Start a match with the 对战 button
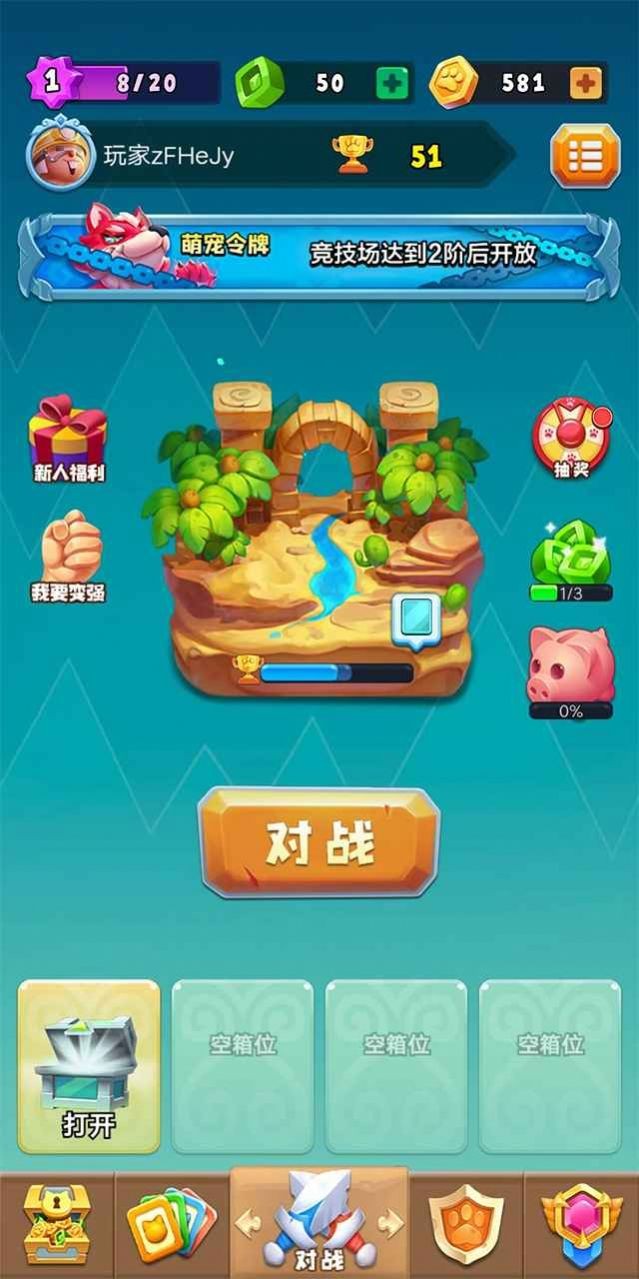 [319, 842]
